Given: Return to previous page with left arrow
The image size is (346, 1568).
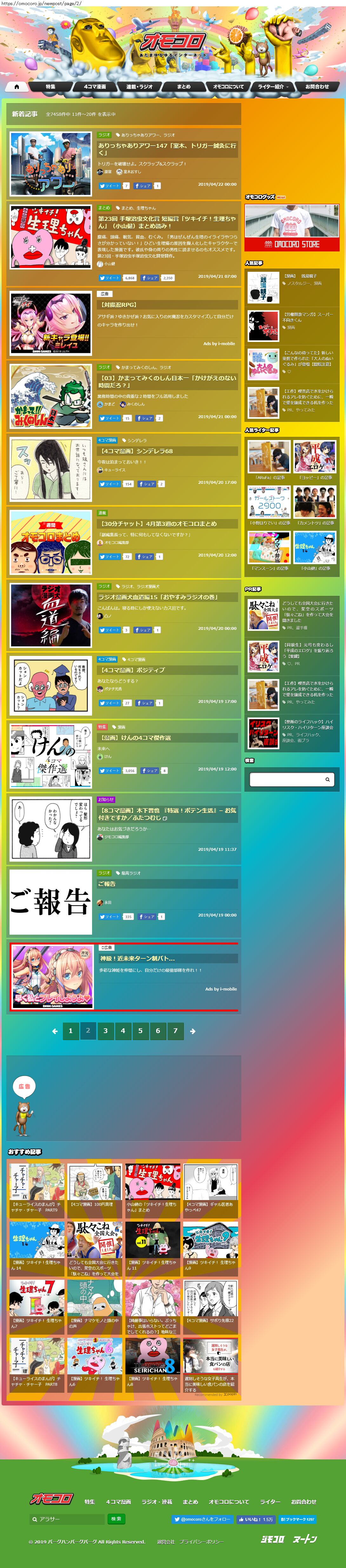Looking at the screenshot, I should click(x=55, y=1031).
